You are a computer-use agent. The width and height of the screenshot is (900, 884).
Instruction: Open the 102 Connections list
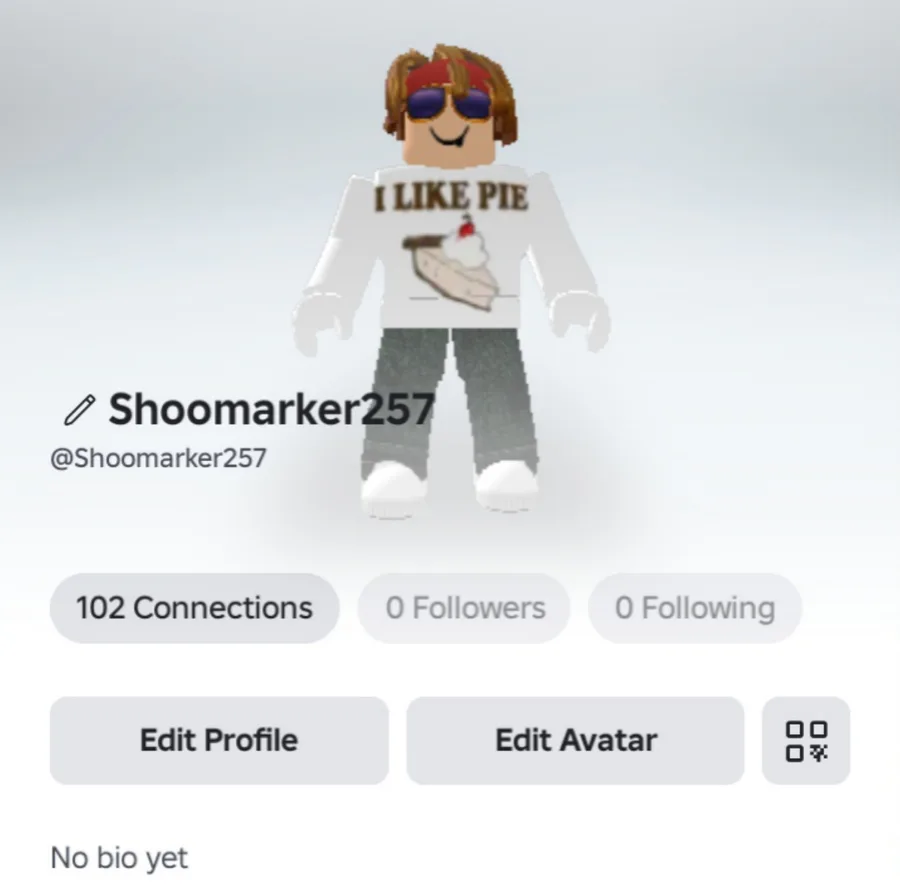[194, 608]
